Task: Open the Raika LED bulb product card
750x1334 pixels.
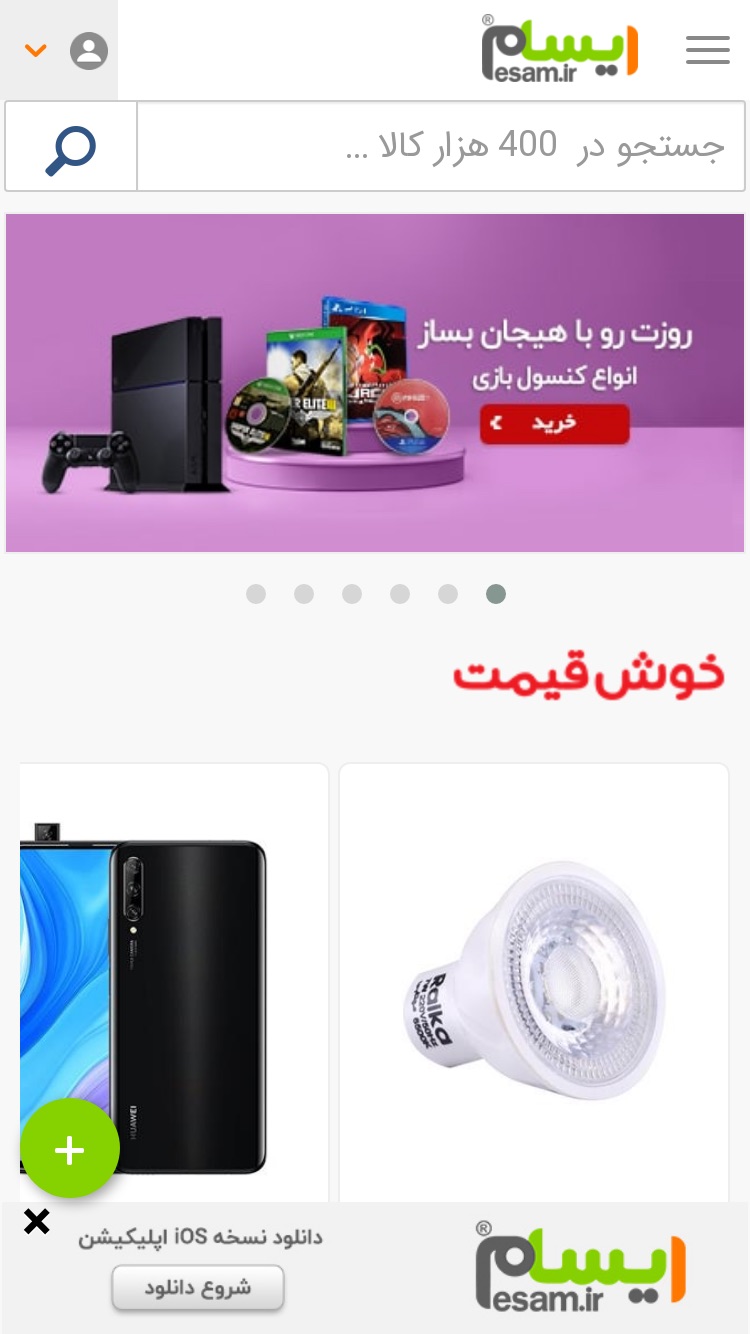Action: pos(534,983)
